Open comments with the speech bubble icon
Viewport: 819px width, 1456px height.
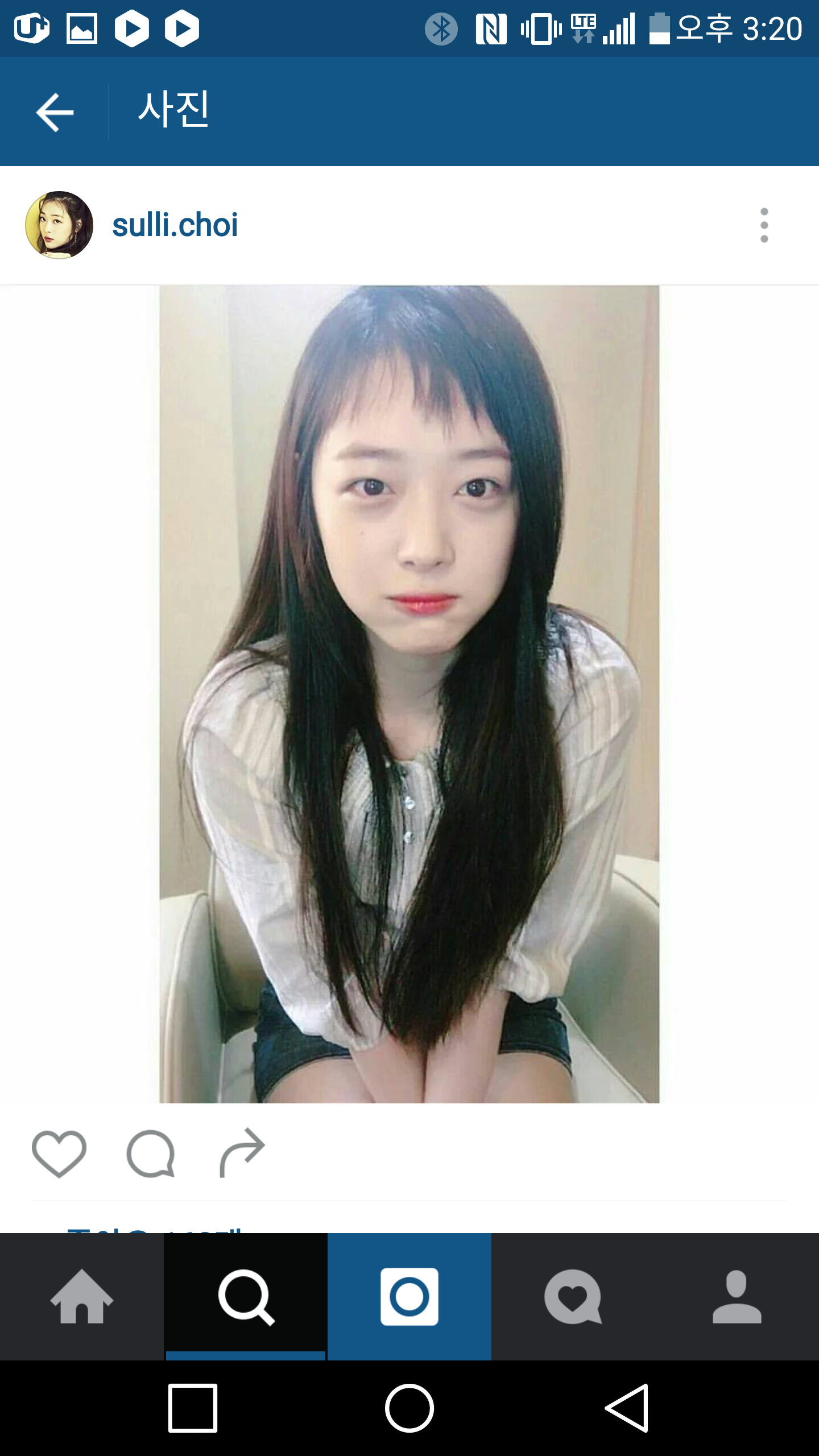click(x=151, y=1154)
